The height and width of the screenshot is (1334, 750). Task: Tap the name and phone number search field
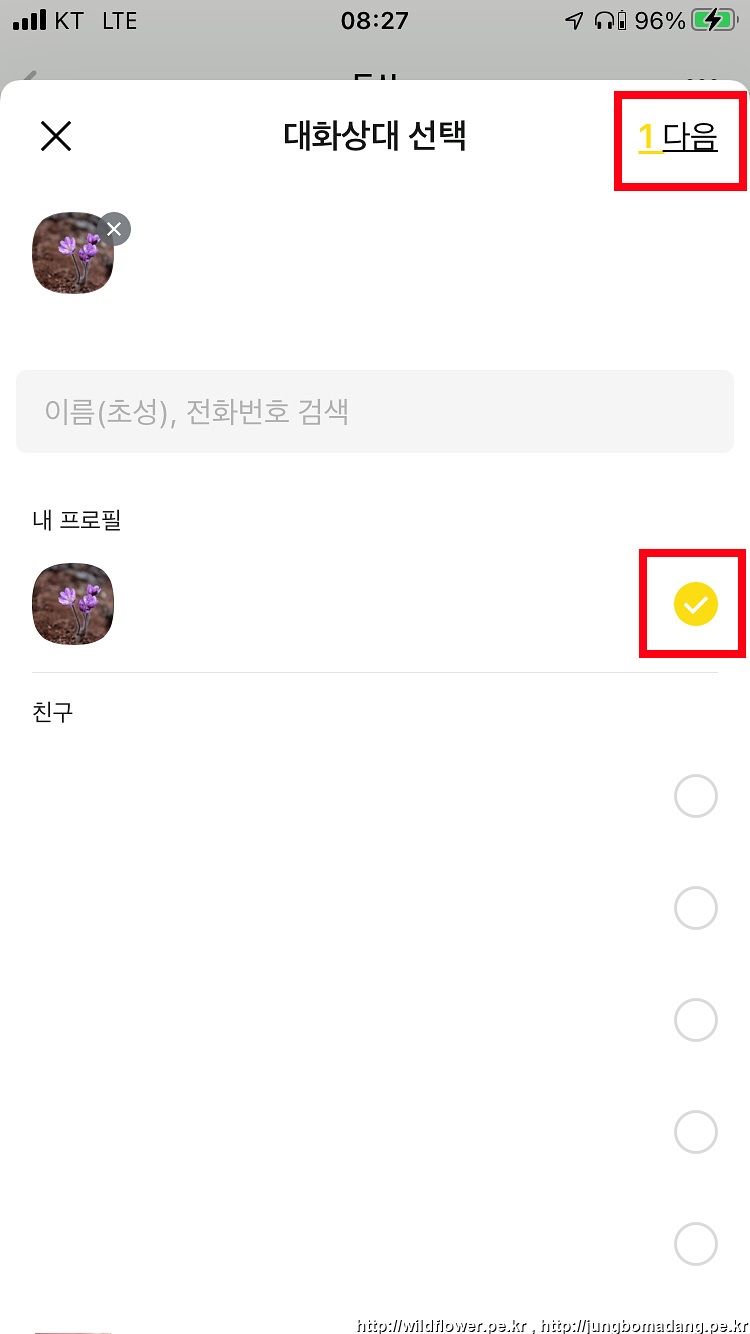(x=375, y=412)
